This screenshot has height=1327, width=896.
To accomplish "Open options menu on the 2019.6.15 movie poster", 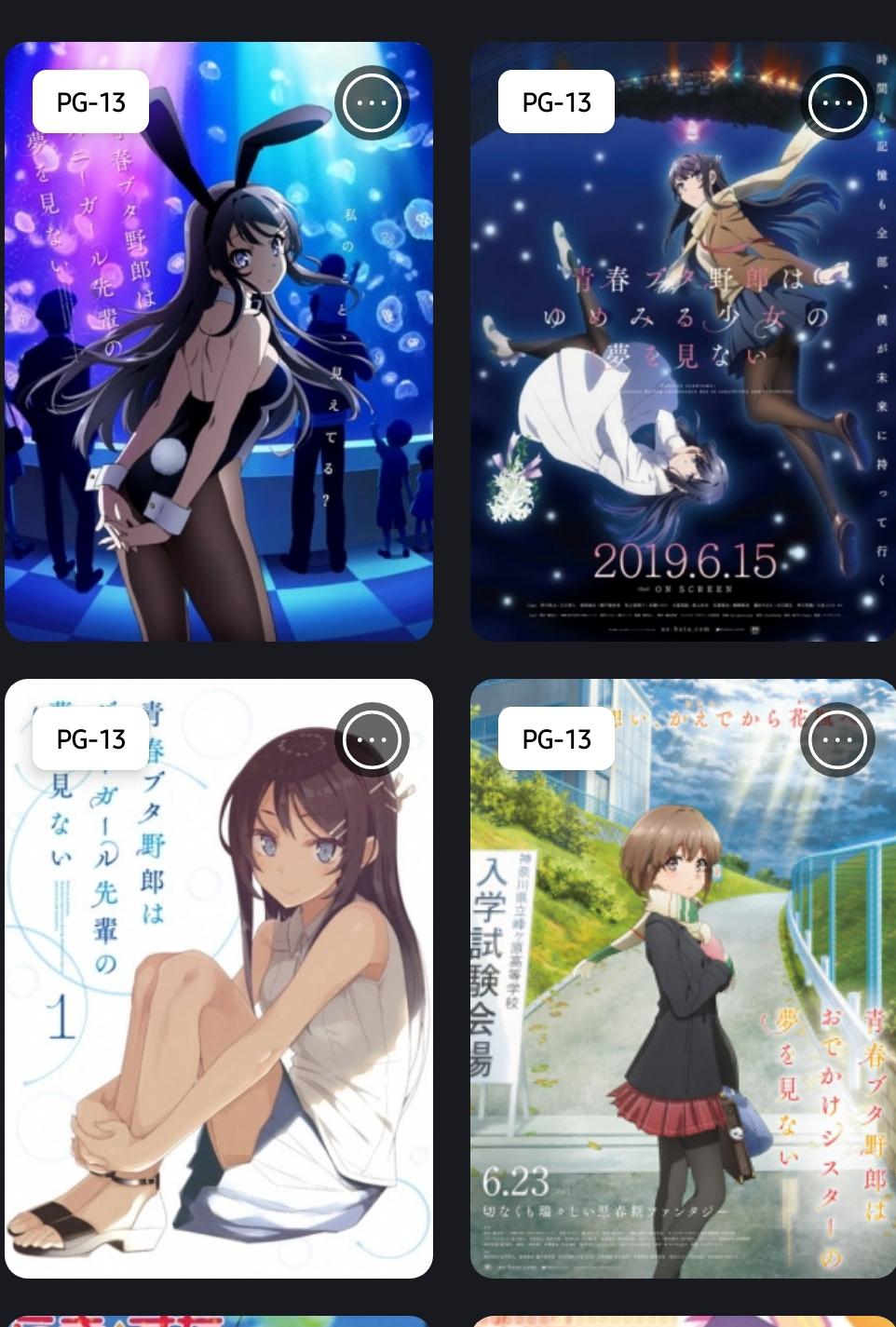I will click(836, 102).
